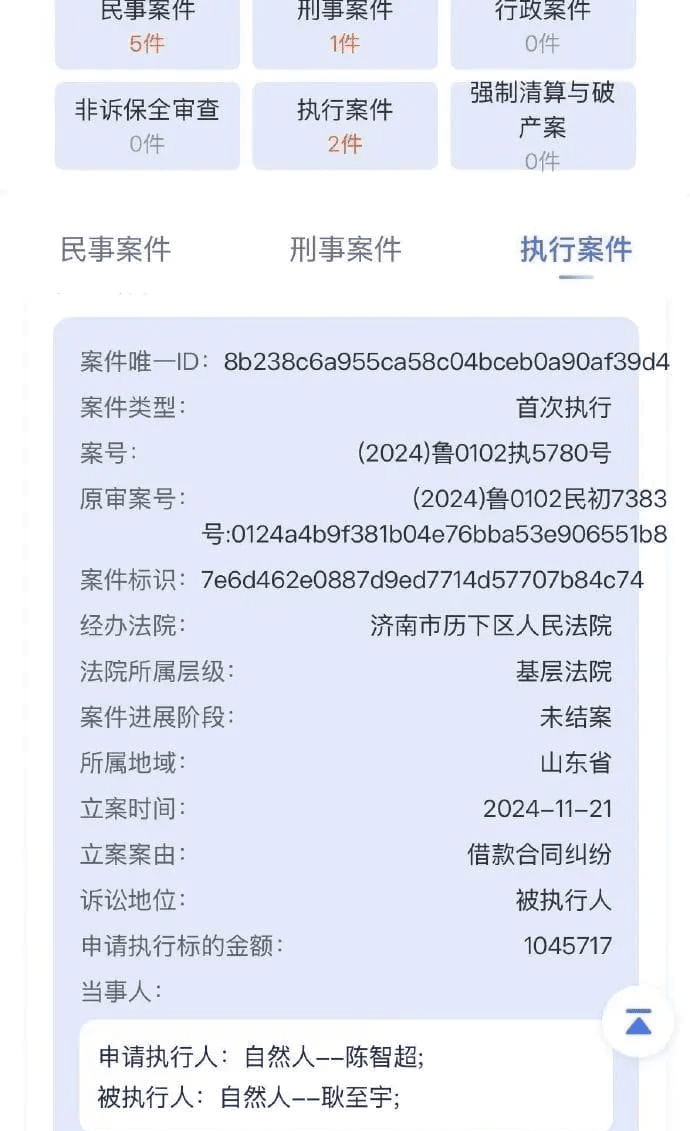The image size is (690, 1131).
Task: Switch to the 执行案件 tab
Action: (576, 249)
